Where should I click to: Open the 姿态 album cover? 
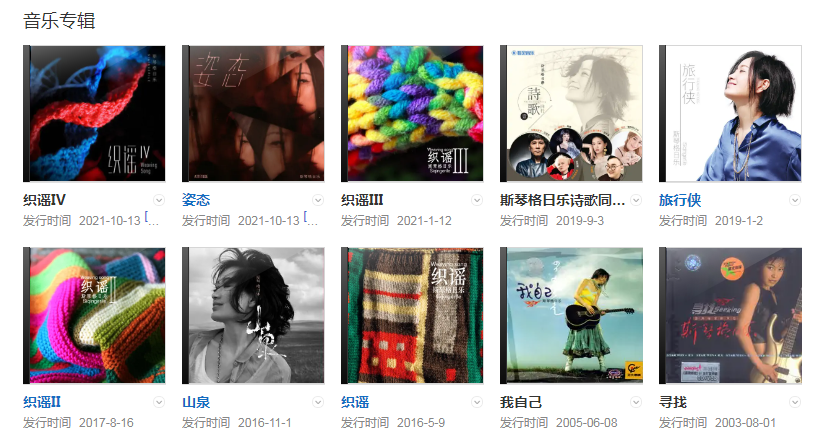(254, 113)
